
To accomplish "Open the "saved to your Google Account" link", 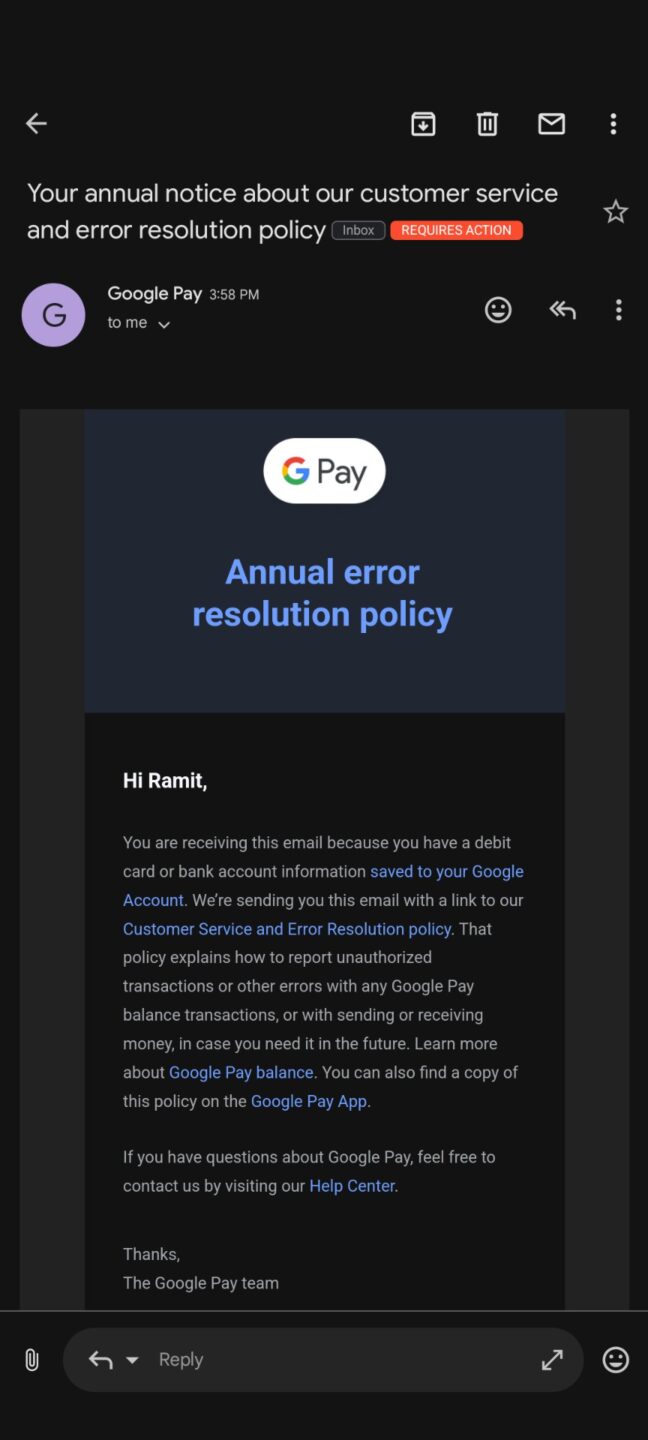I will (324, 885).
